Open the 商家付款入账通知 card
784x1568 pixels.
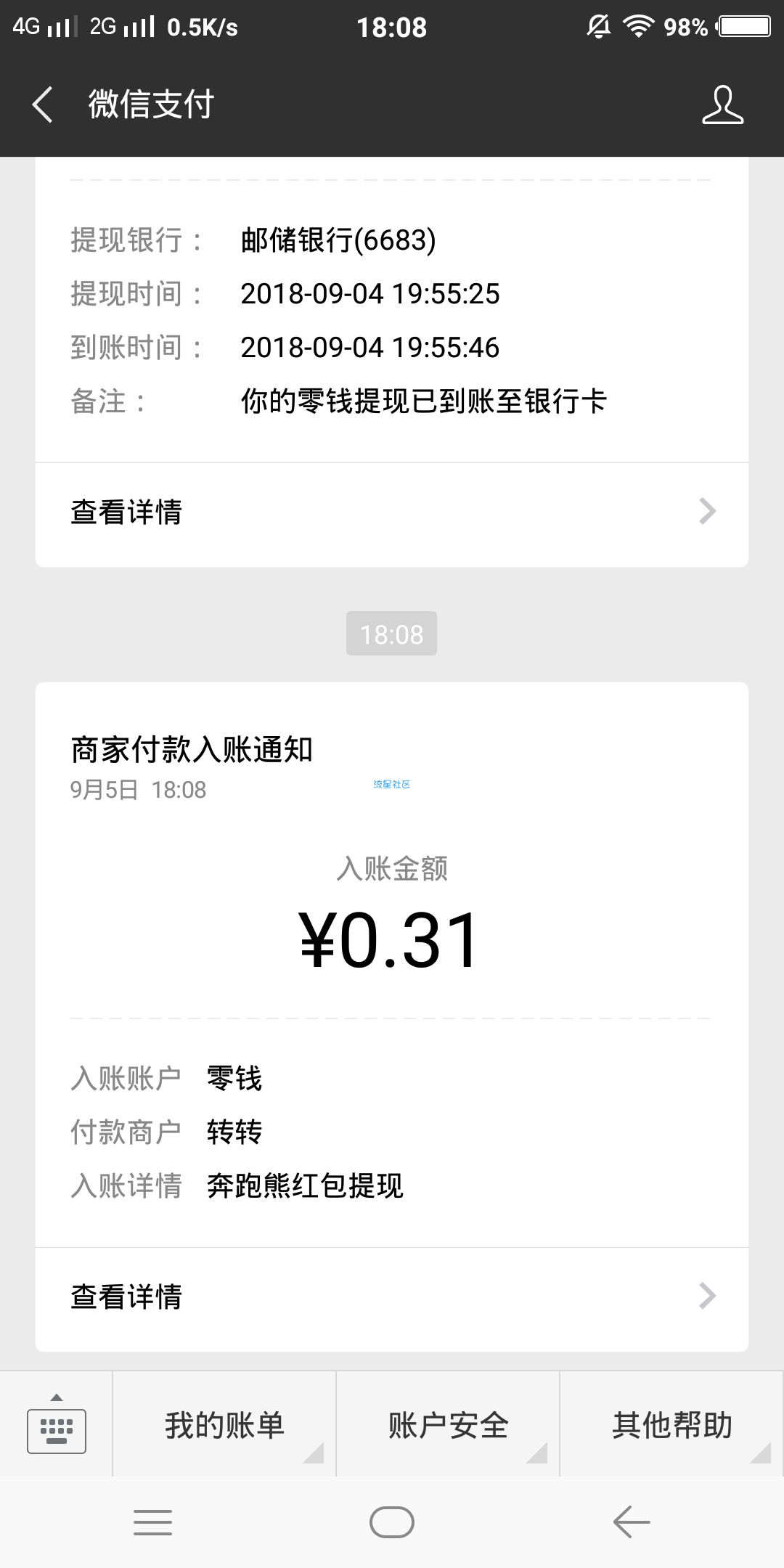pyautogui.click(x=392, y=944)
